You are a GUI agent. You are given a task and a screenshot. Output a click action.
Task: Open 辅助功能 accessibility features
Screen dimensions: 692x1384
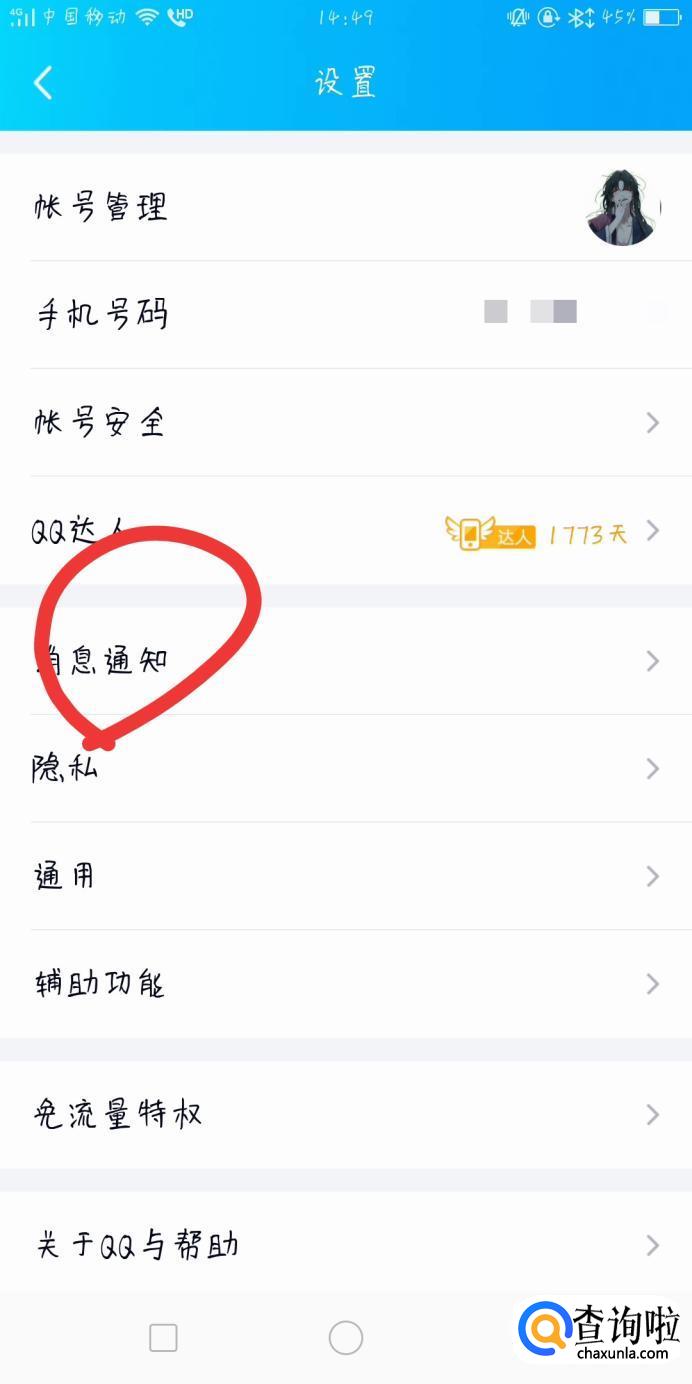(x=345, y=984)
